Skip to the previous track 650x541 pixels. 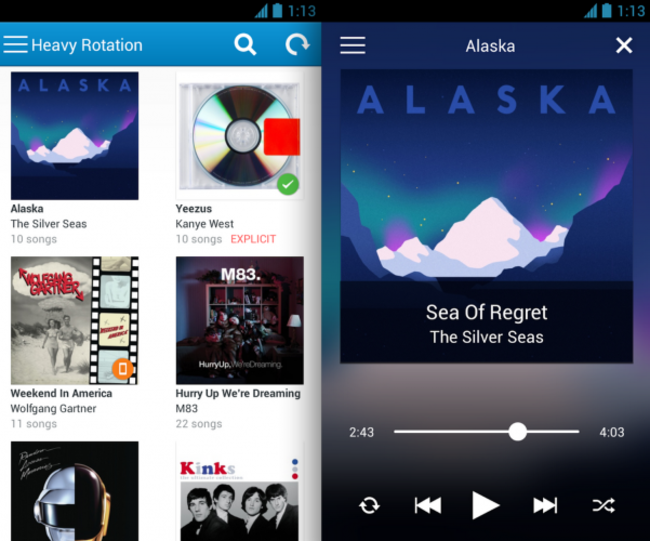pos(428,505)
